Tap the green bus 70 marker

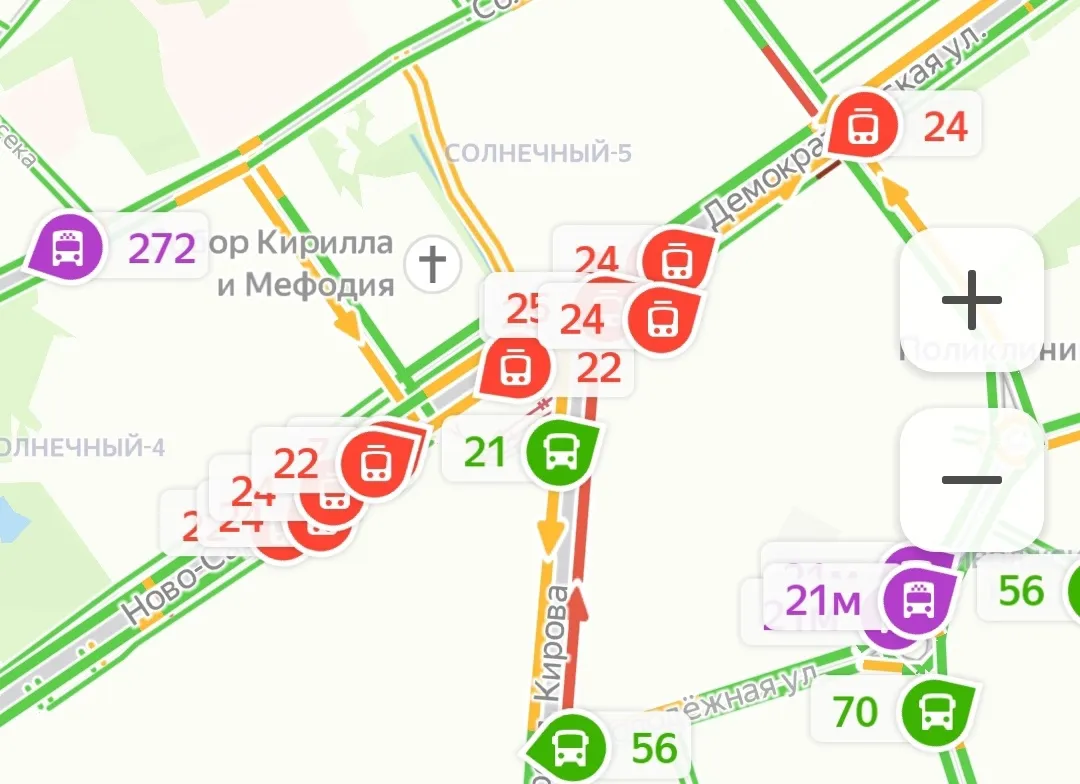[937, 712]
